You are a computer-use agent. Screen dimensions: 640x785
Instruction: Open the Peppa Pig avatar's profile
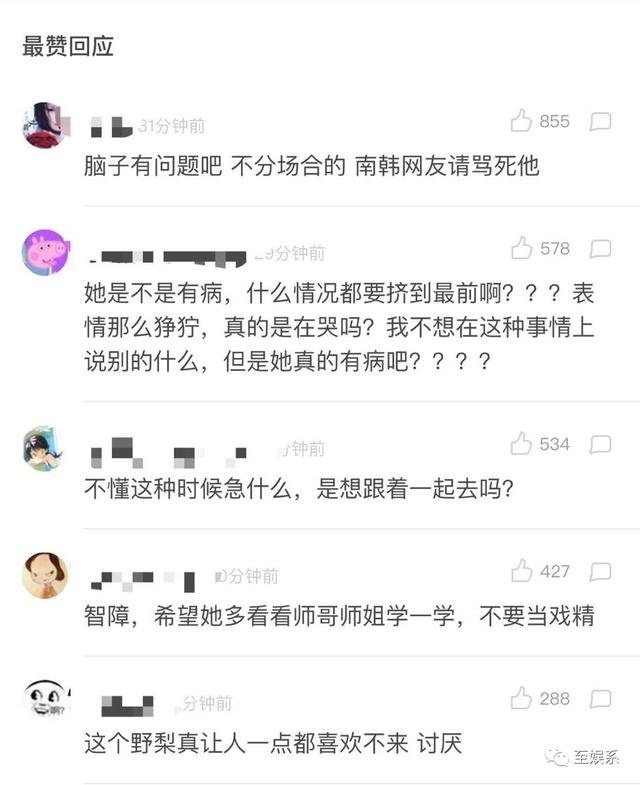click(45, 252)
